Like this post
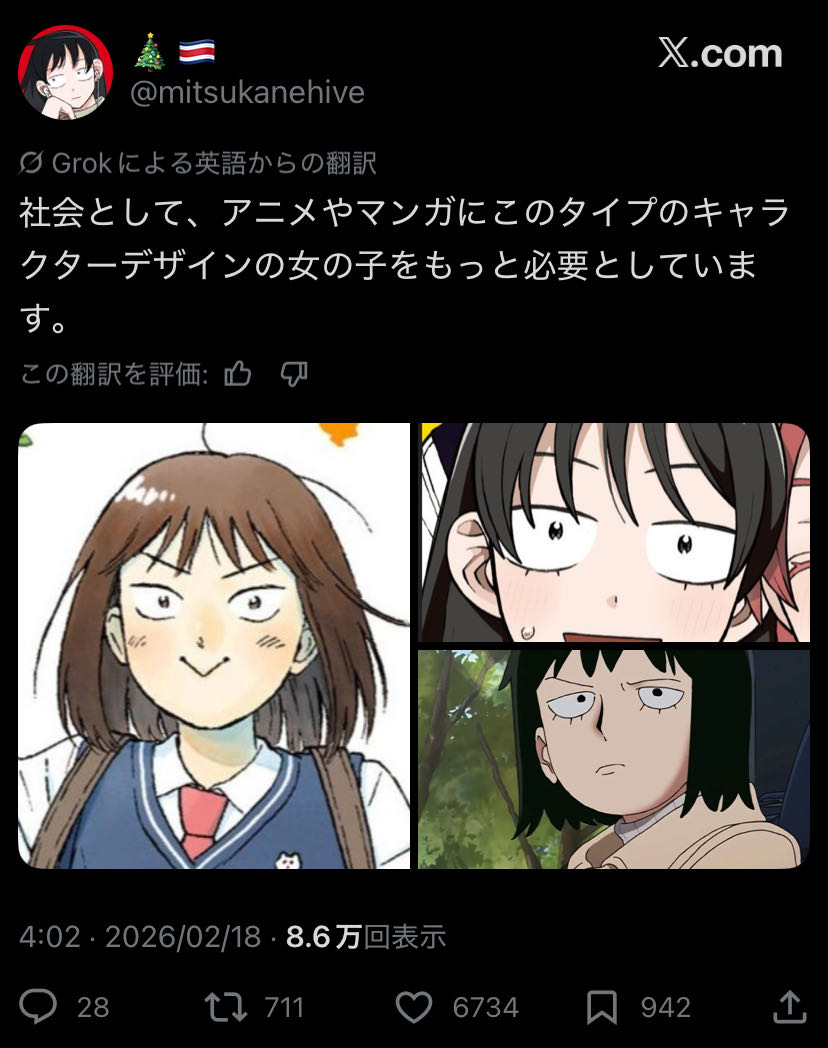The height and width of the screenshot is (1048, 828). pos(413,1006)
